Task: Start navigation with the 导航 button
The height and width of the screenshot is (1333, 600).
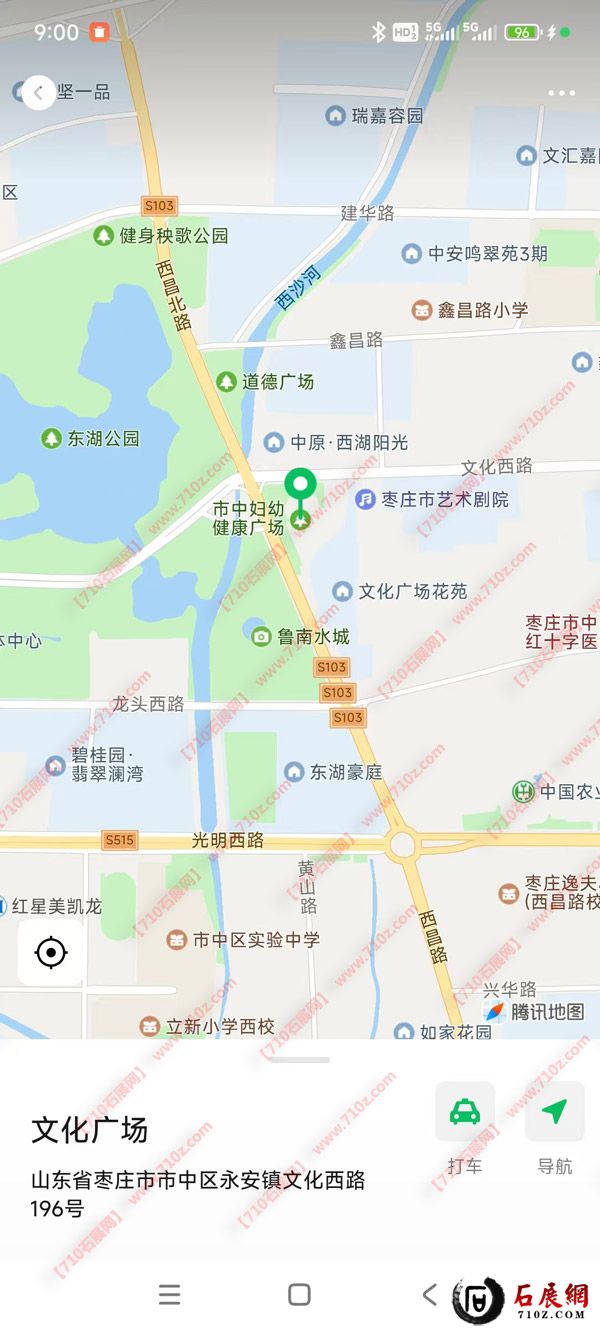Action: 554,1112
